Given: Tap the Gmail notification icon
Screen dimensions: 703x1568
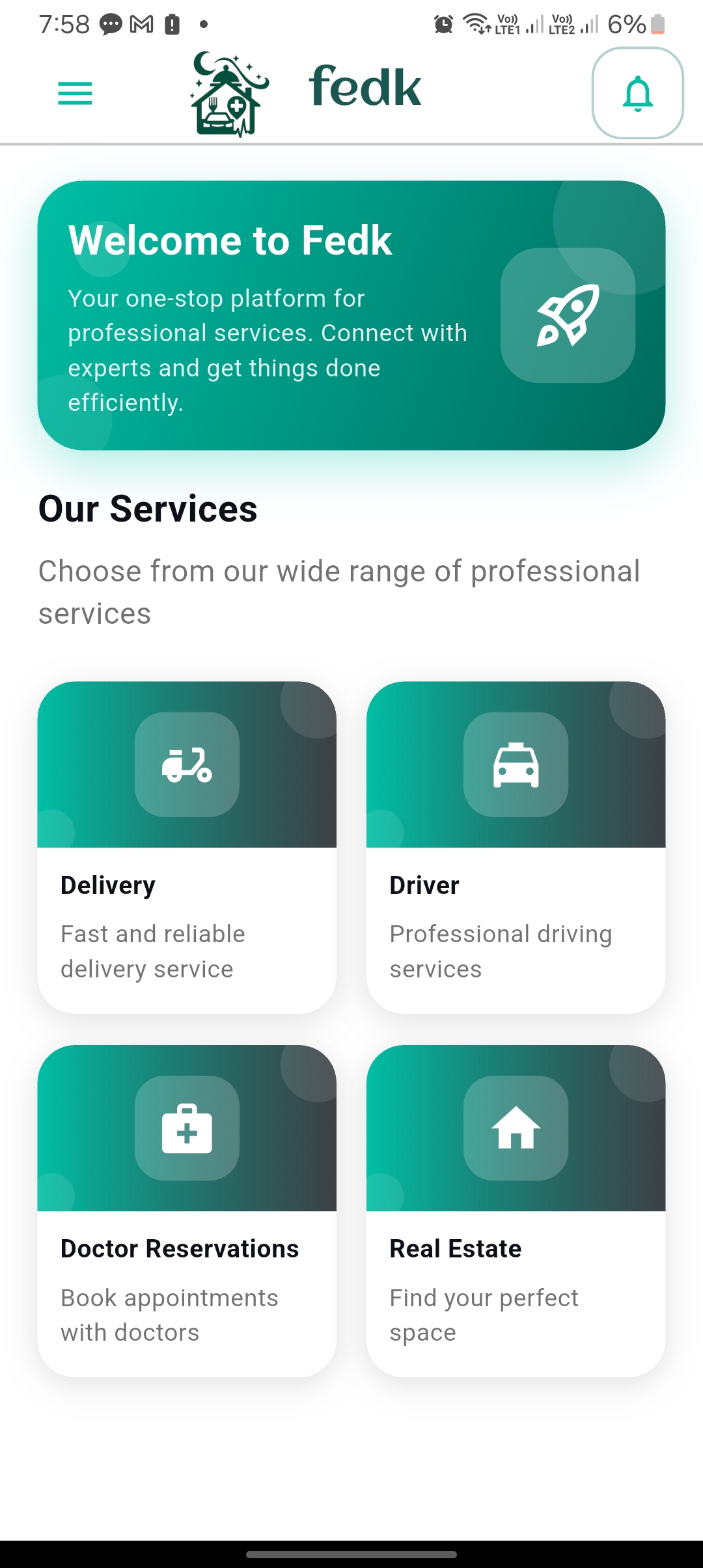Looking at the screenshot, I should [142, 25].
